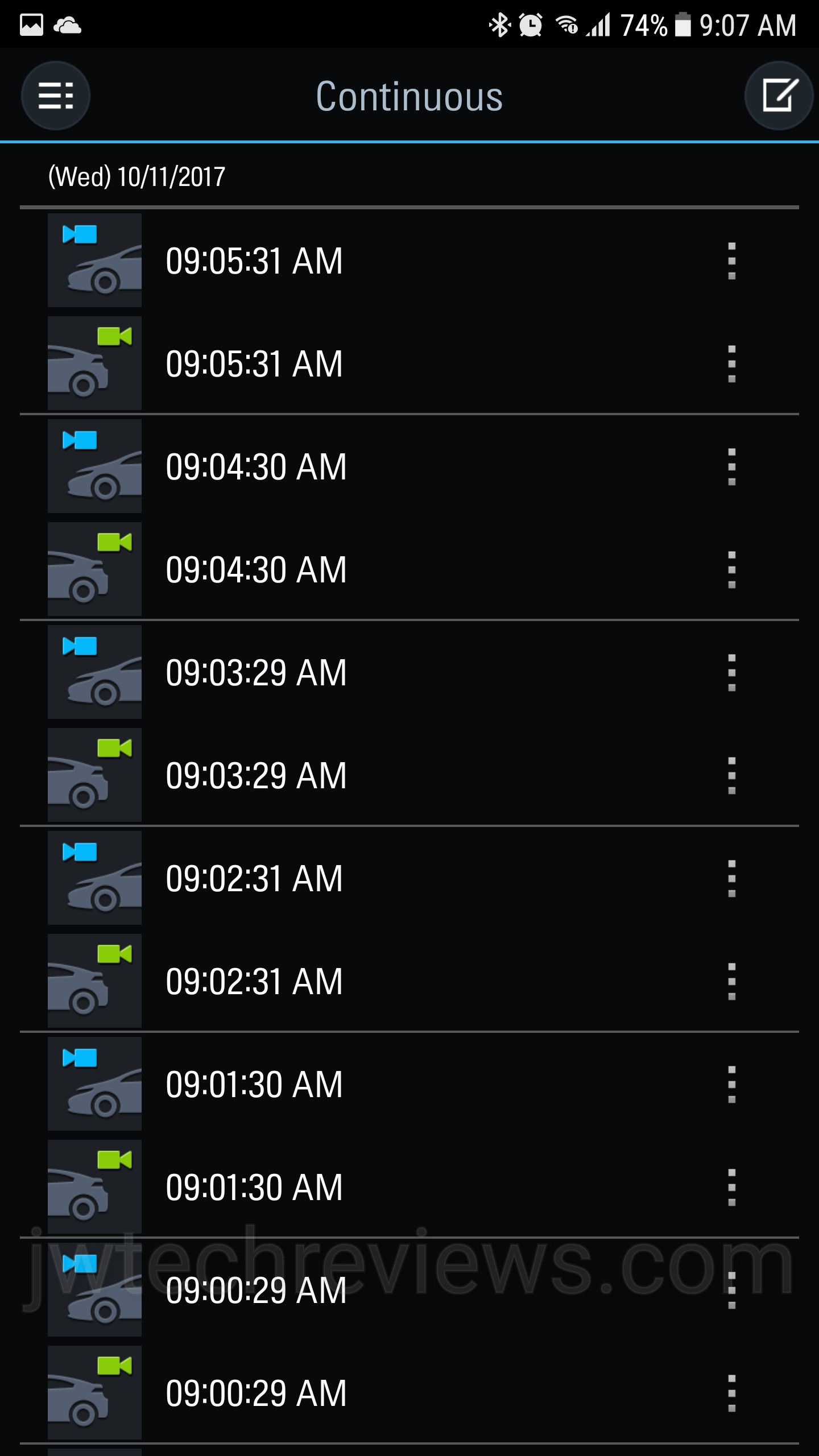The width and height of the screenshot is (819, 1456).
Task: Select the rear camera 09:02:31 AM recording
Action: (x=254, y=982)
